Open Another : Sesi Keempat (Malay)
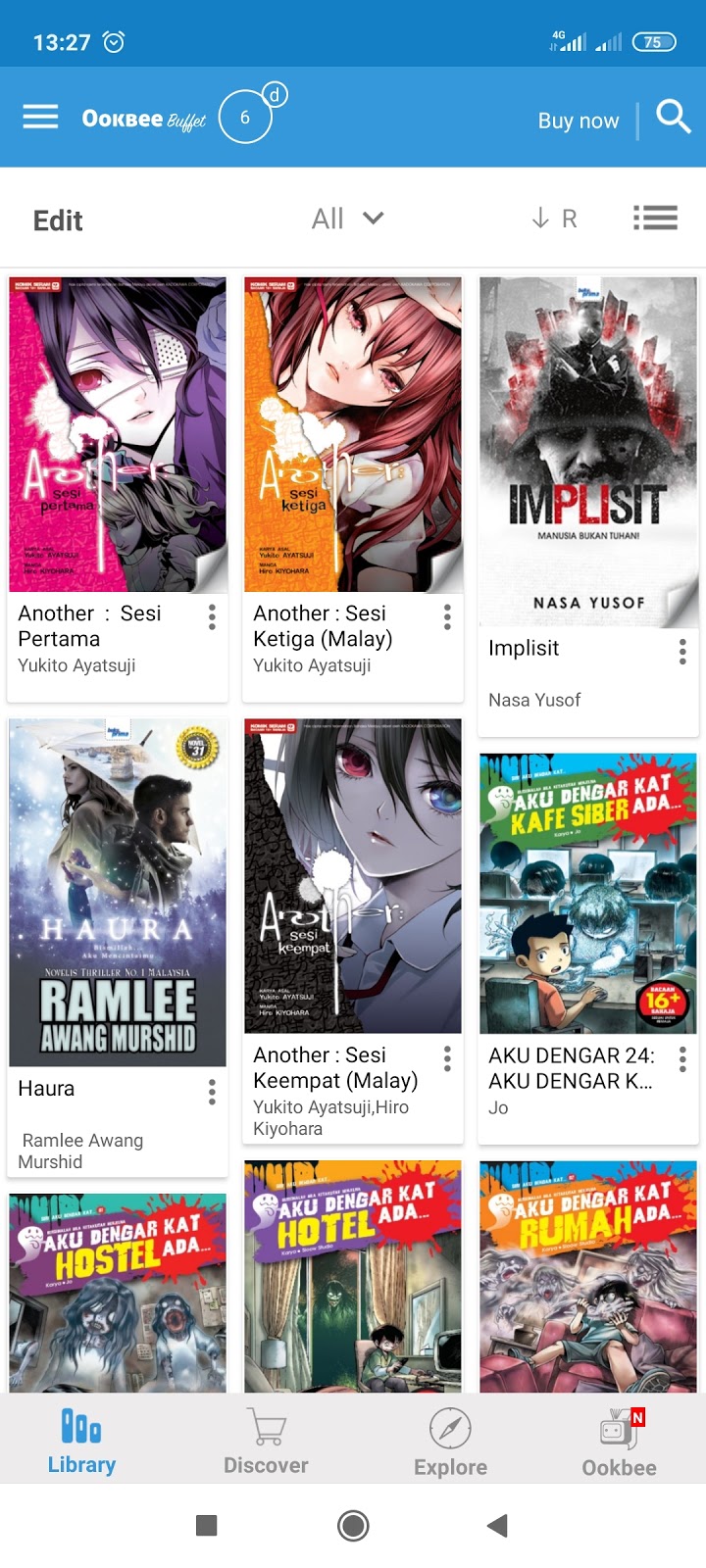Viewport: 706px width, 1568px height. [x=353, y=875]
